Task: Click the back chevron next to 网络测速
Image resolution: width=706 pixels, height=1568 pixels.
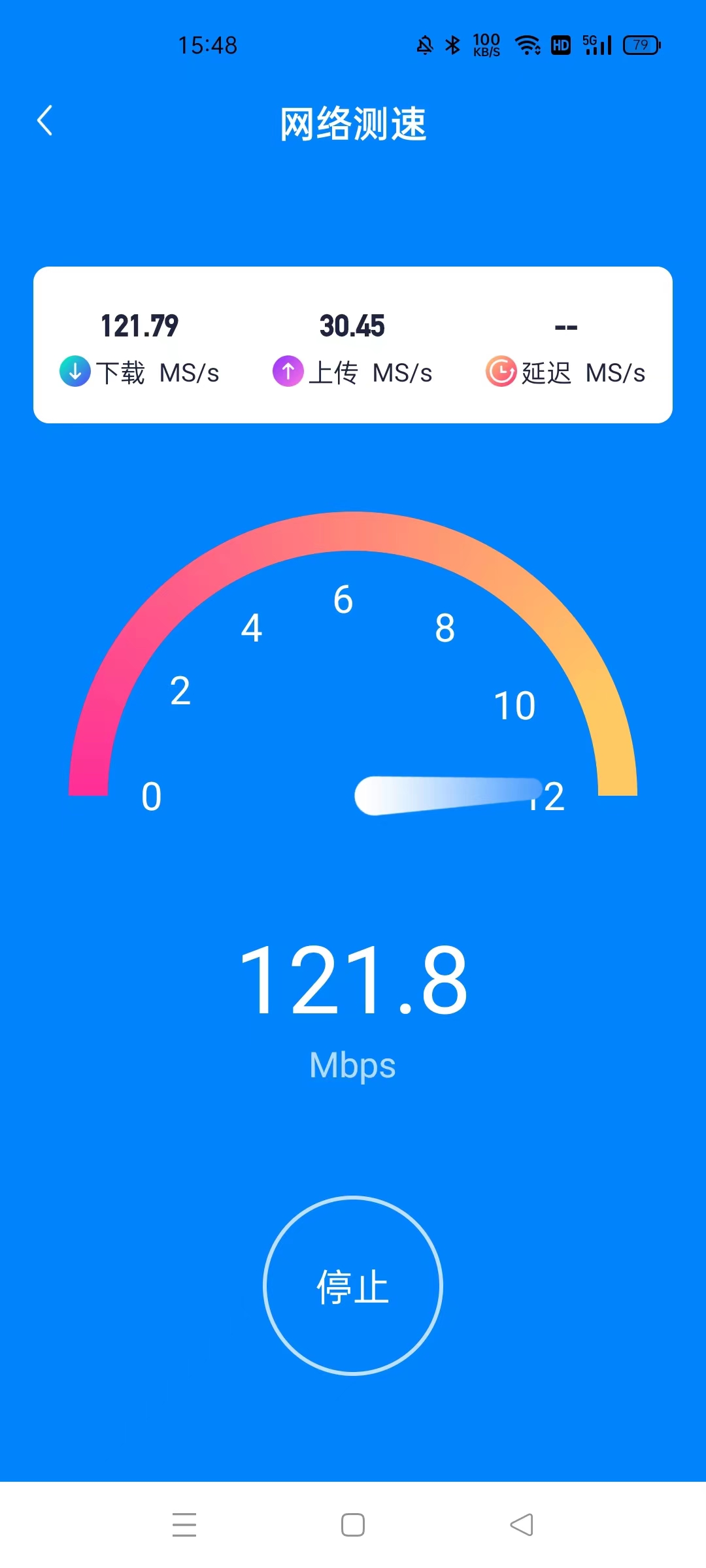Action: click(45, 121)
